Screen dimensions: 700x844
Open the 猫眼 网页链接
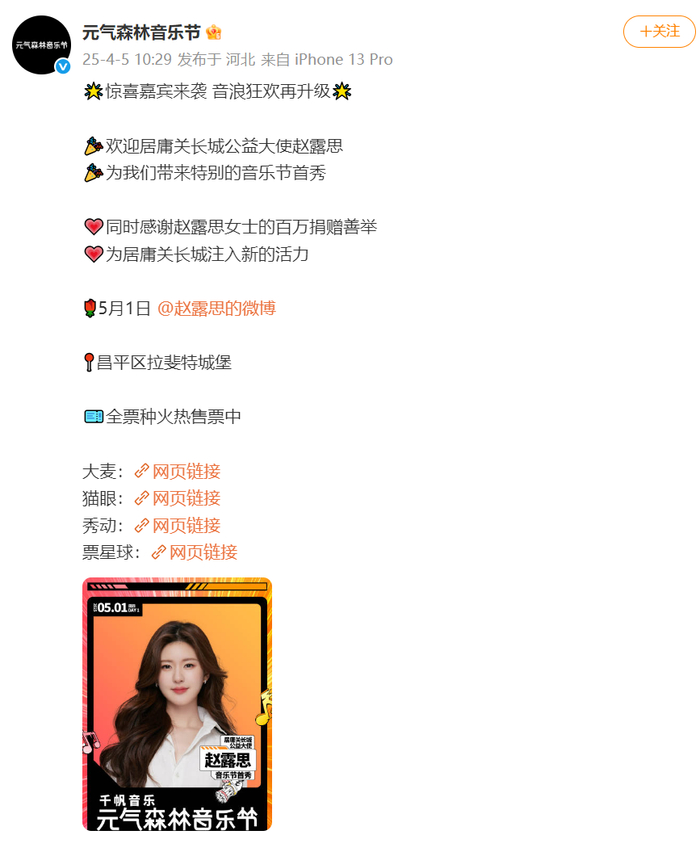click(x=178, y=498)
